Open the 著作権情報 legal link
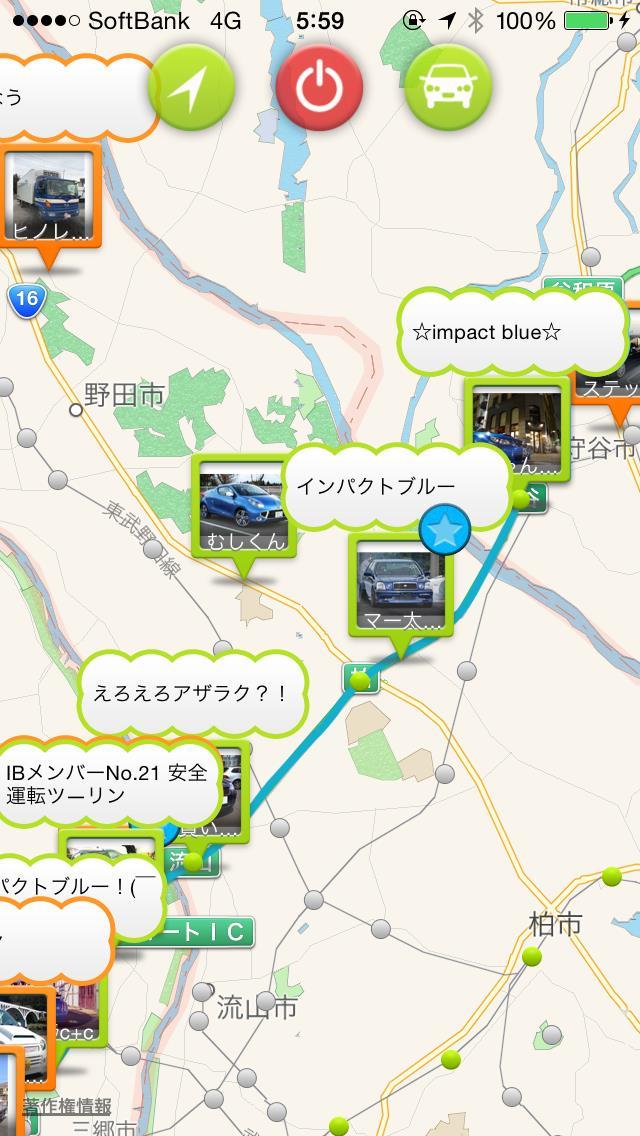 [x=67, y=1106]
